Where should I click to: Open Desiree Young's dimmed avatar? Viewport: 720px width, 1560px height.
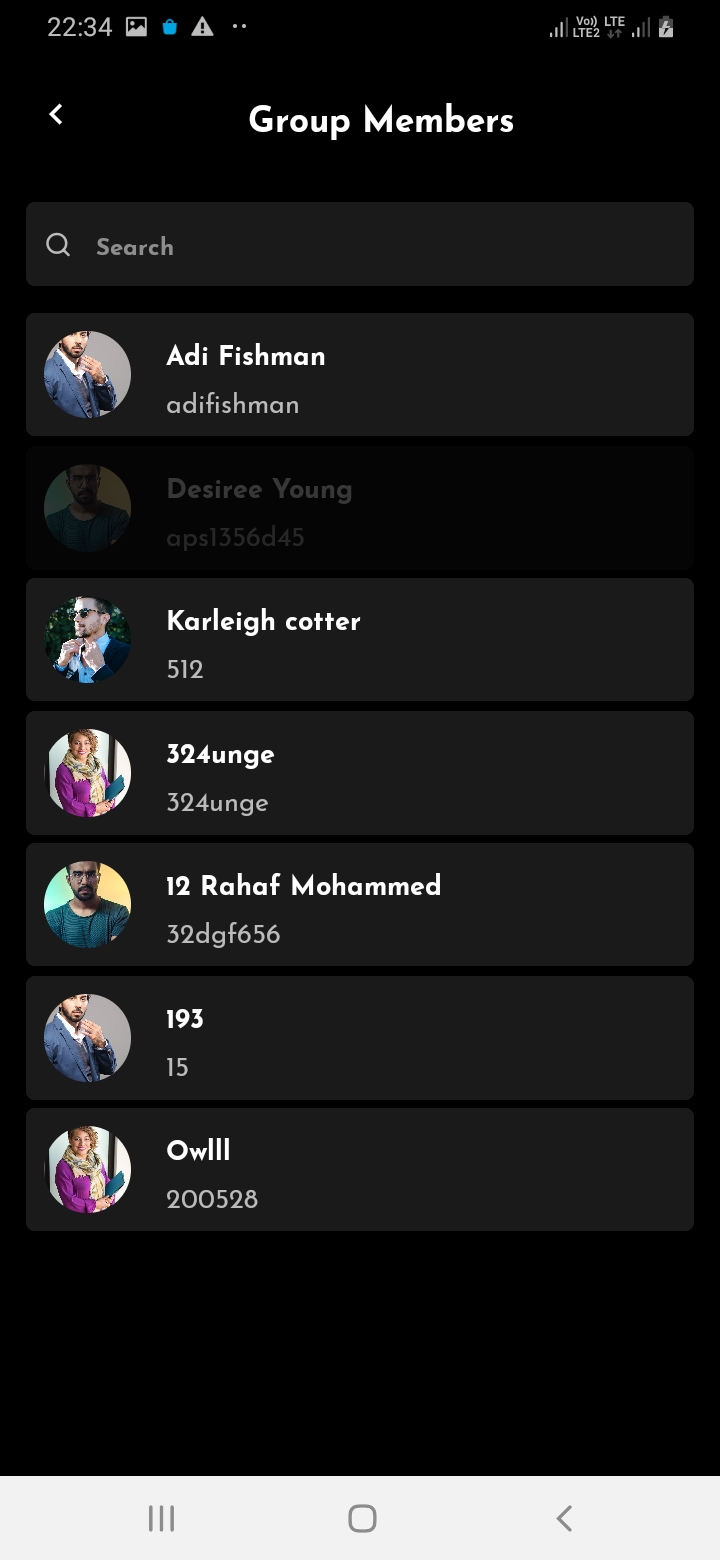pyautogui.click(x=87, y=507)
